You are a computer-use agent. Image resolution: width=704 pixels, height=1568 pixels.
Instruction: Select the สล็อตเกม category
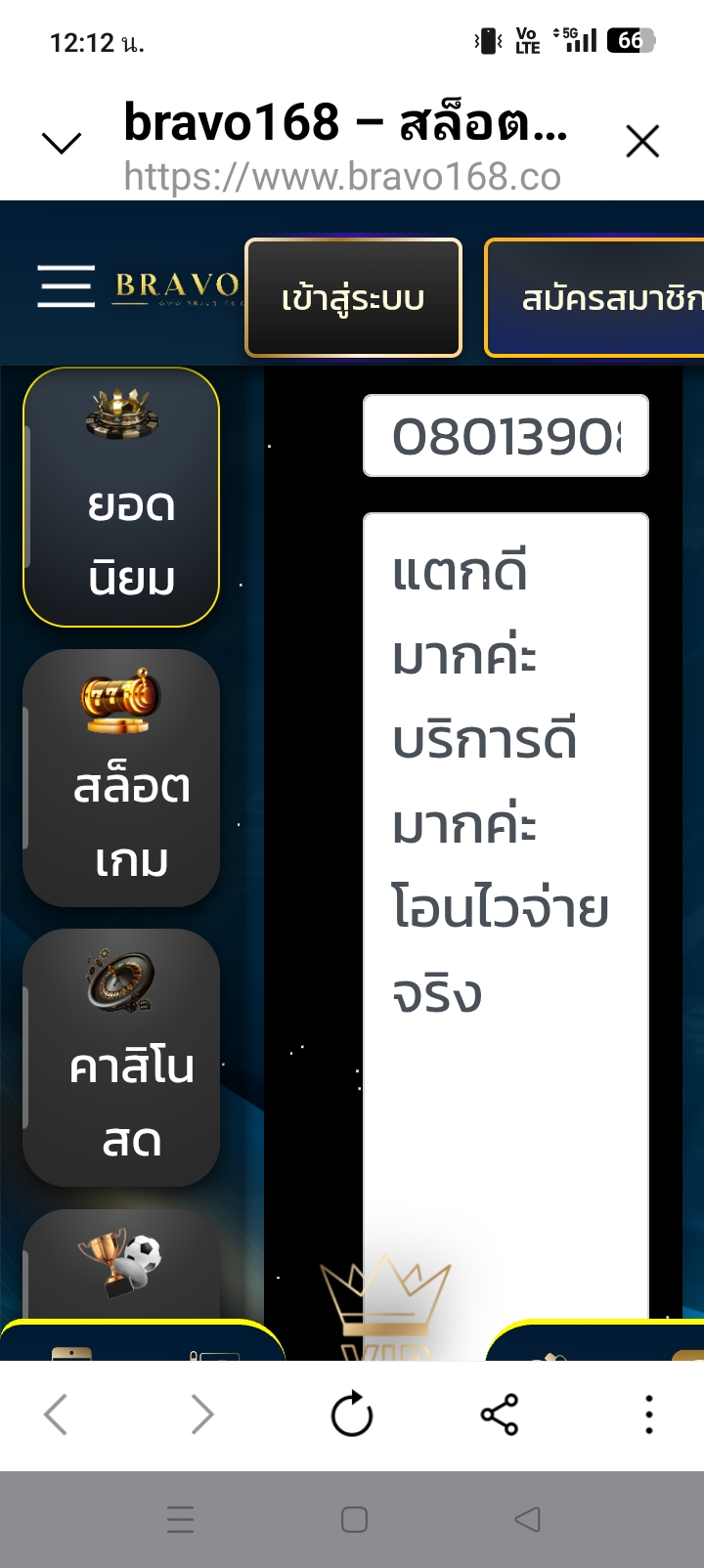coord(121,777)
